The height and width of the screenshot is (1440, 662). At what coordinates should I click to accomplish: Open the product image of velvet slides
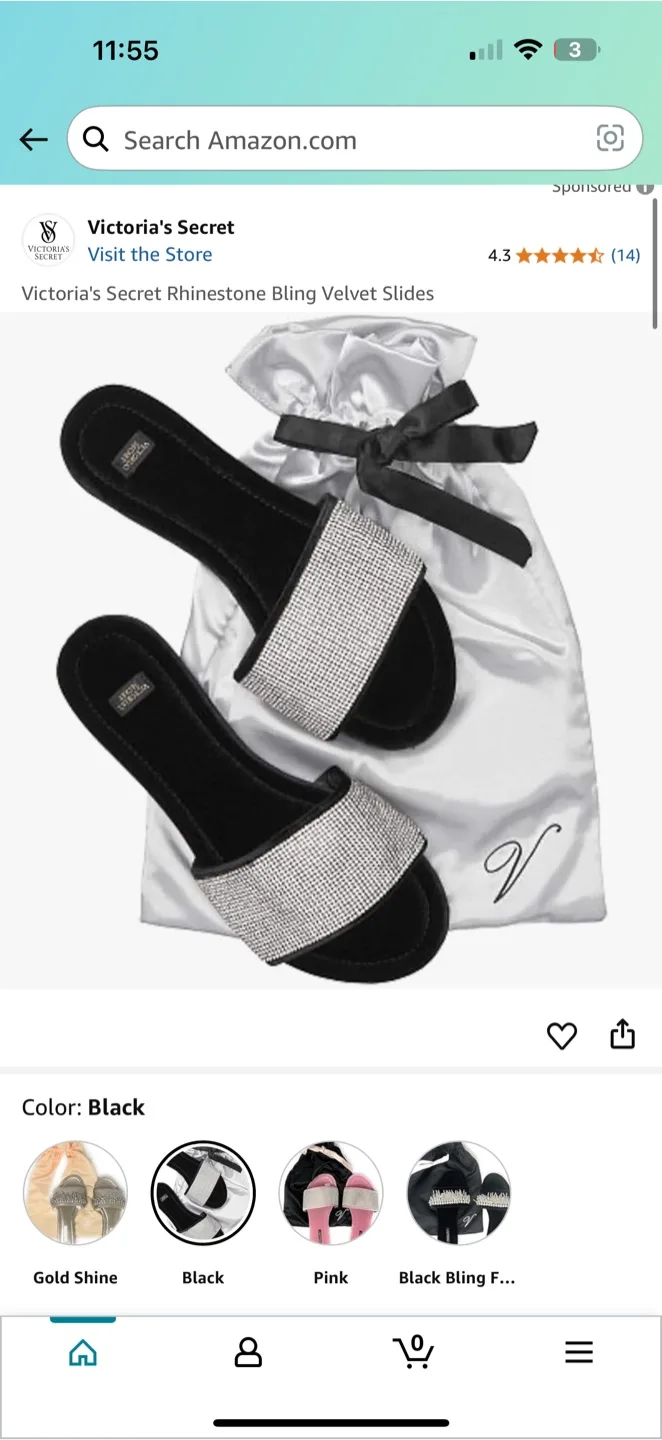pos(330,650)
